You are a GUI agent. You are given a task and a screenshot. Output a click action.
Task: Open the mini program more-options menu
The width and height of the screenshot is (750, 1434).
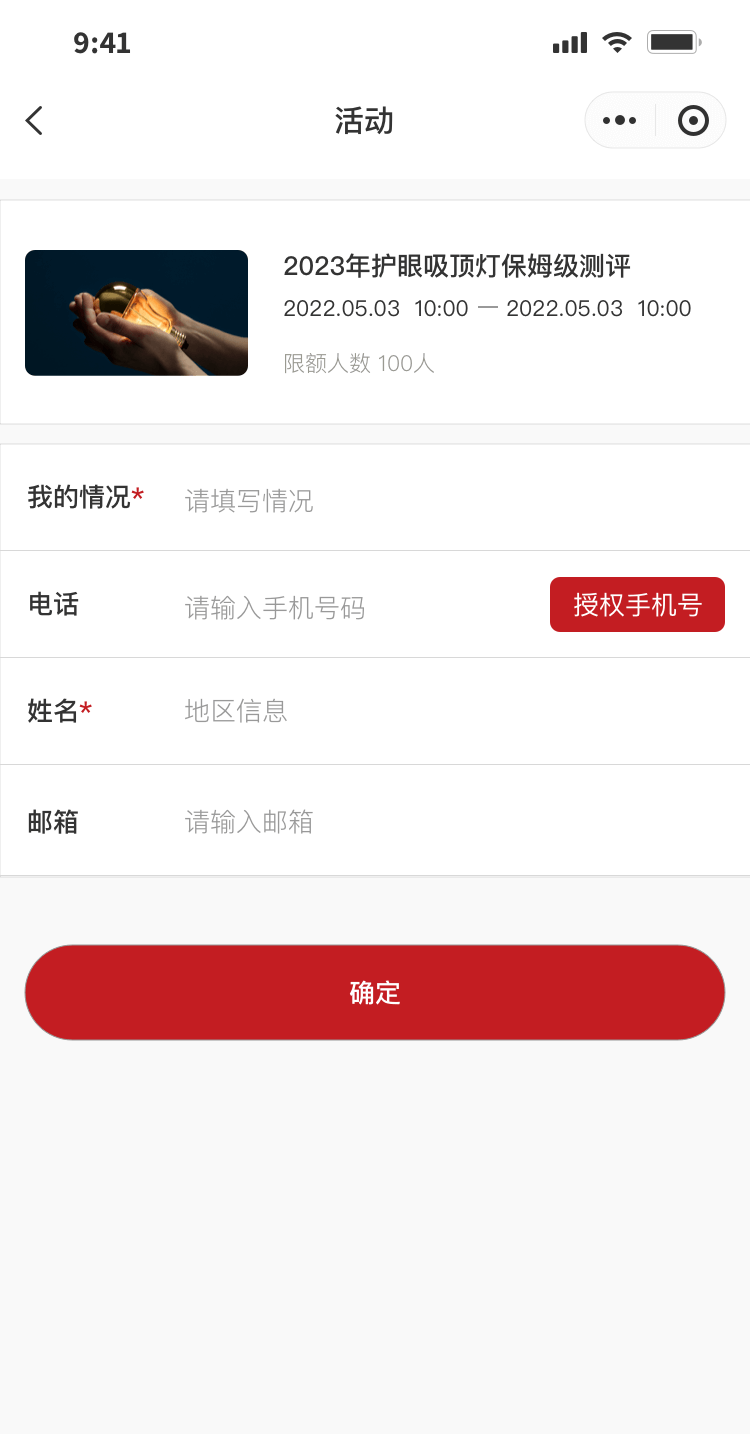619,121
